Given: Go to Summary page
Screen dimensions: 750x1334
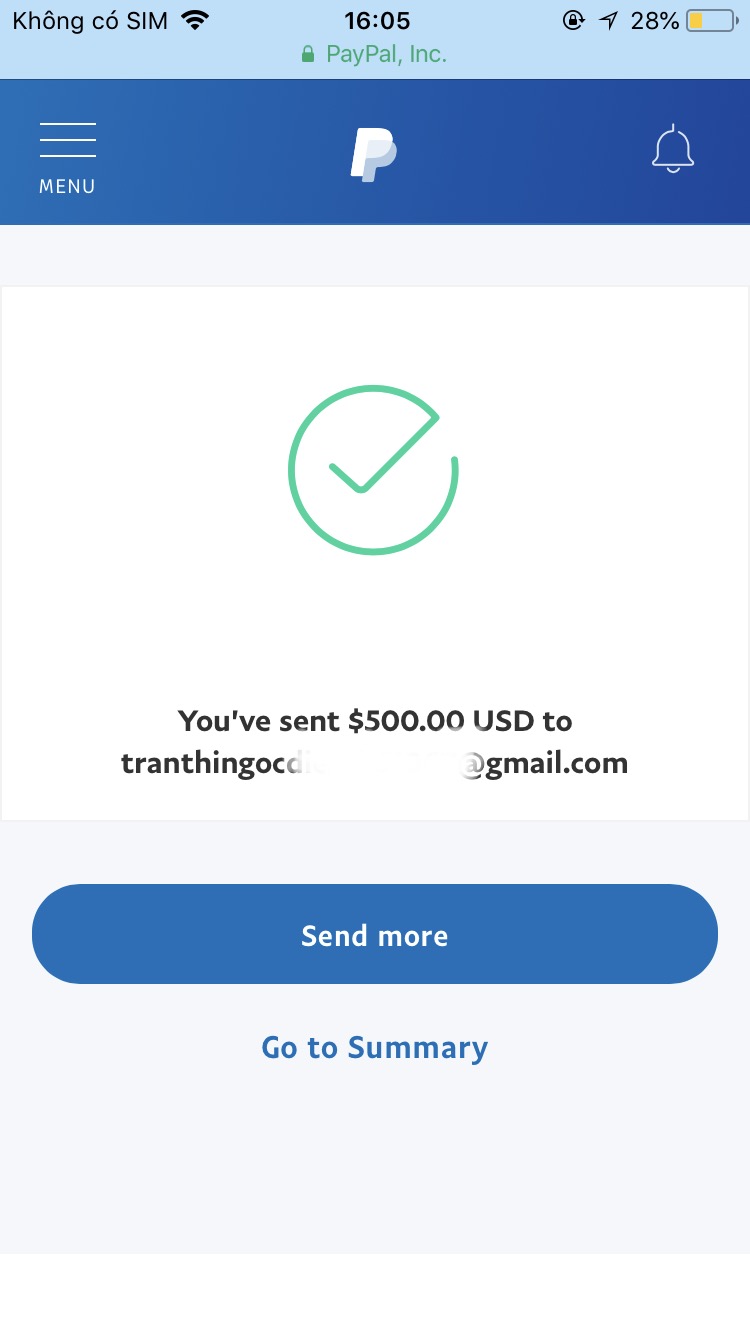Looking at the screenshot, I should [375, 1047].
